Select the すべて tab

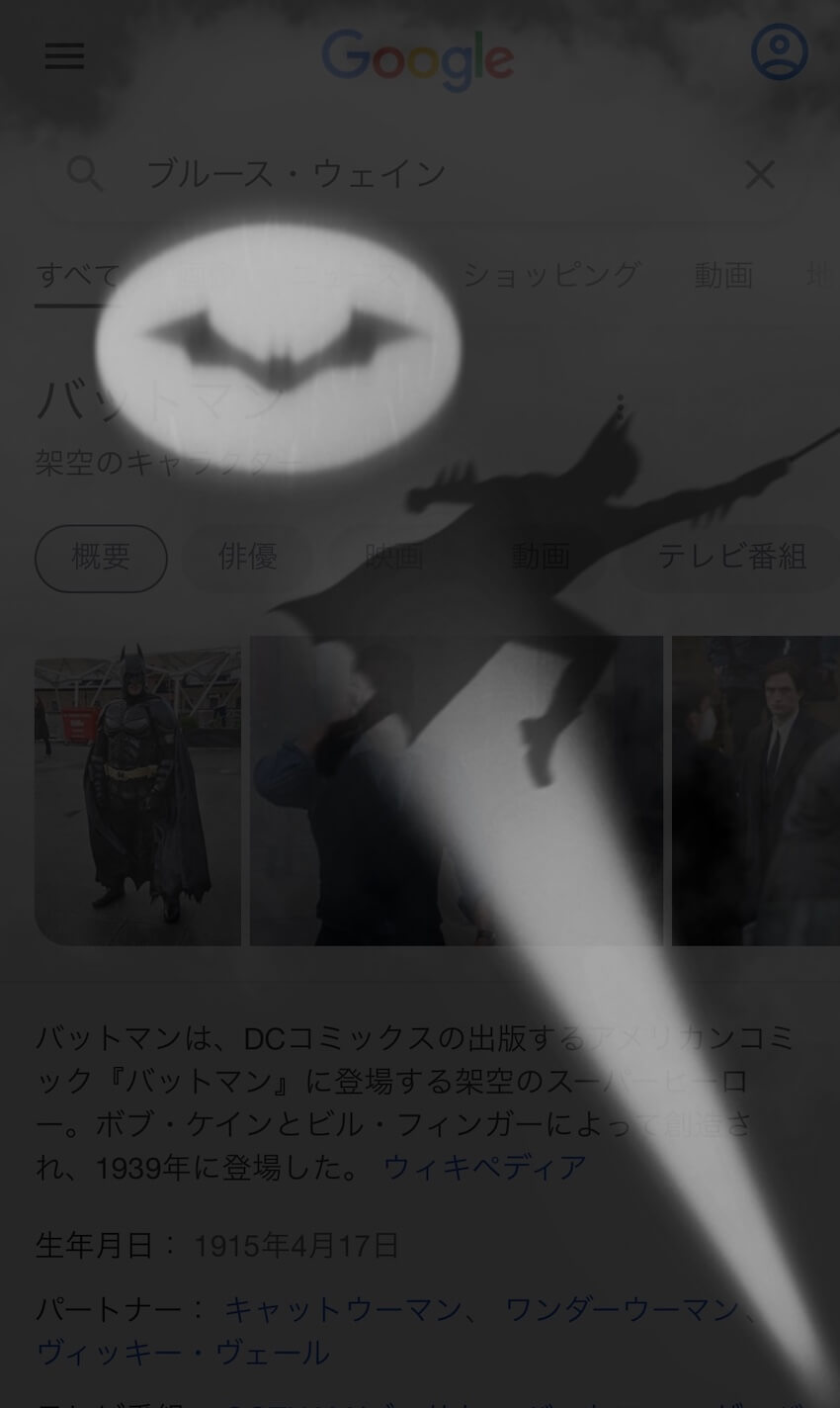pos(77,275)
